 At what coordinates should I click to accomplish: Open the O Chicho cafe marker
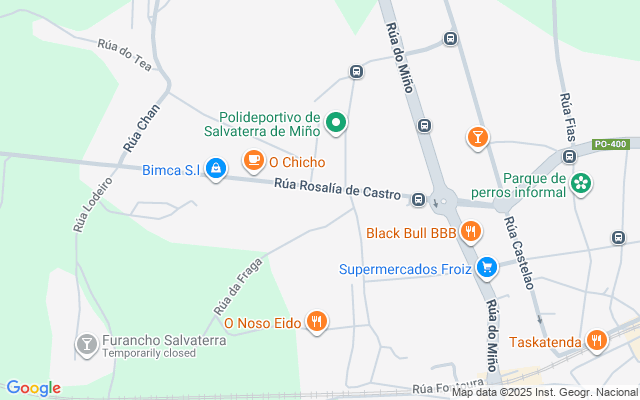[254, 160]
